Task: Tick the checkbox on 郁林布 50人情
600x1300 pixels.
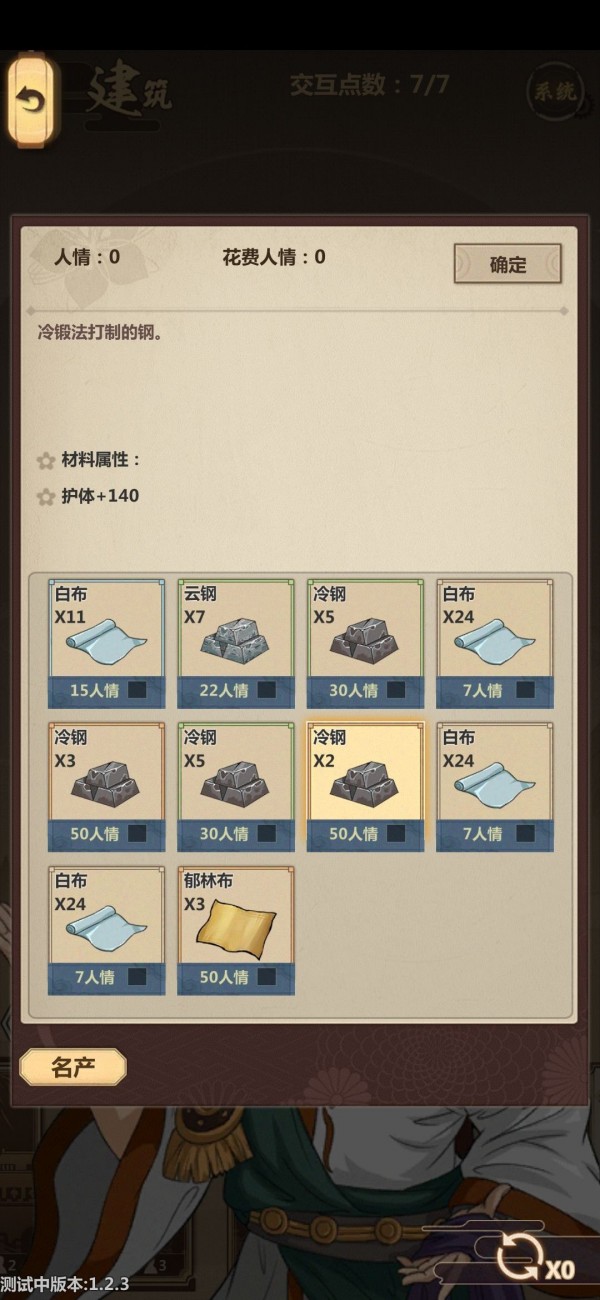Action: (x=267, y=977)
